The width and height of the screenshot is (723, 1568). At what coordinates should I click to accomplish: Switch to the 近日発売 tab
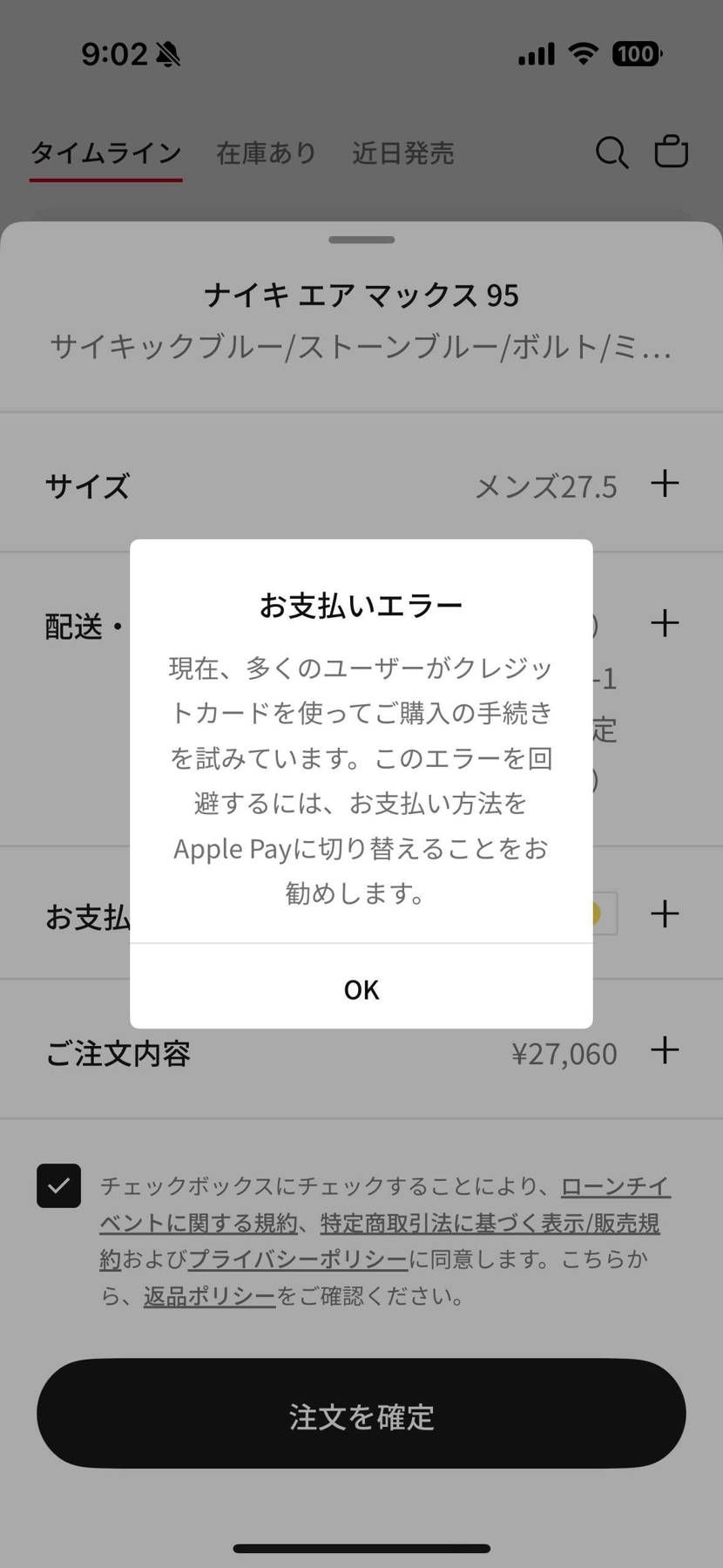(x=402, y=152)
